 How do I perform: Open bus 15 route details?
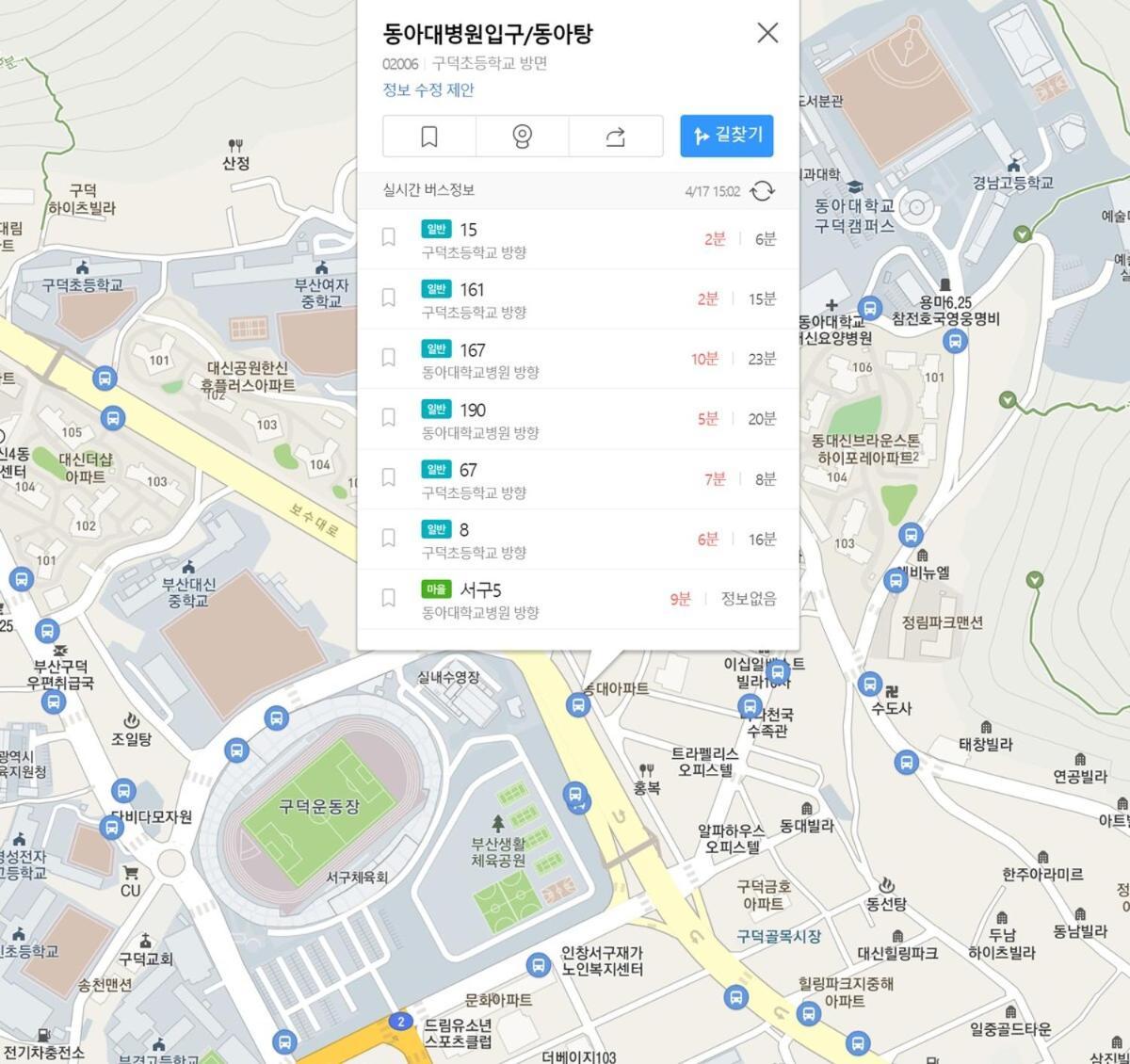468,230
